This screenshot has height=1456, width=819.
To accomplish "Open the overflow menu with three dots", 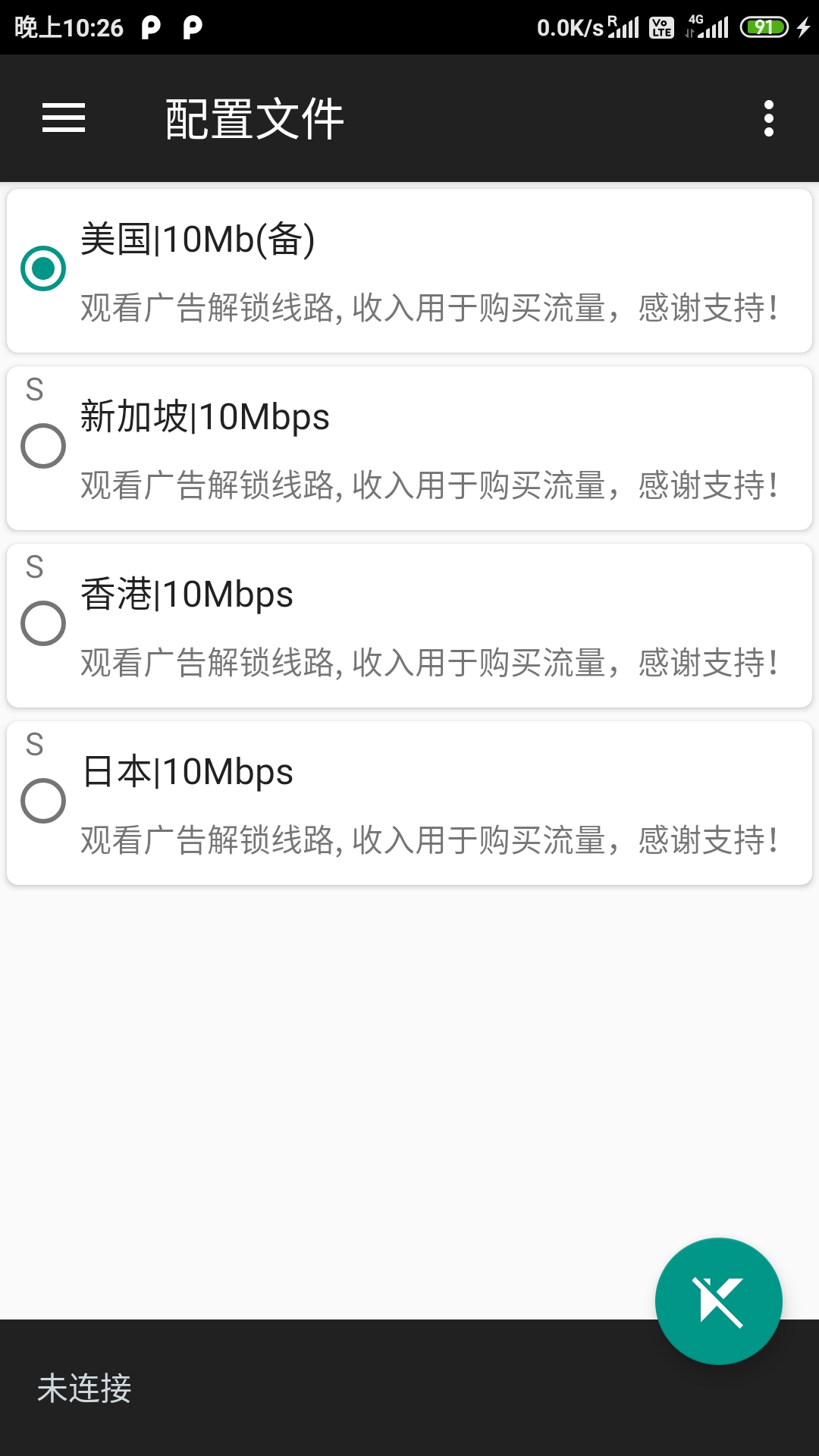I will coord(768,118).
